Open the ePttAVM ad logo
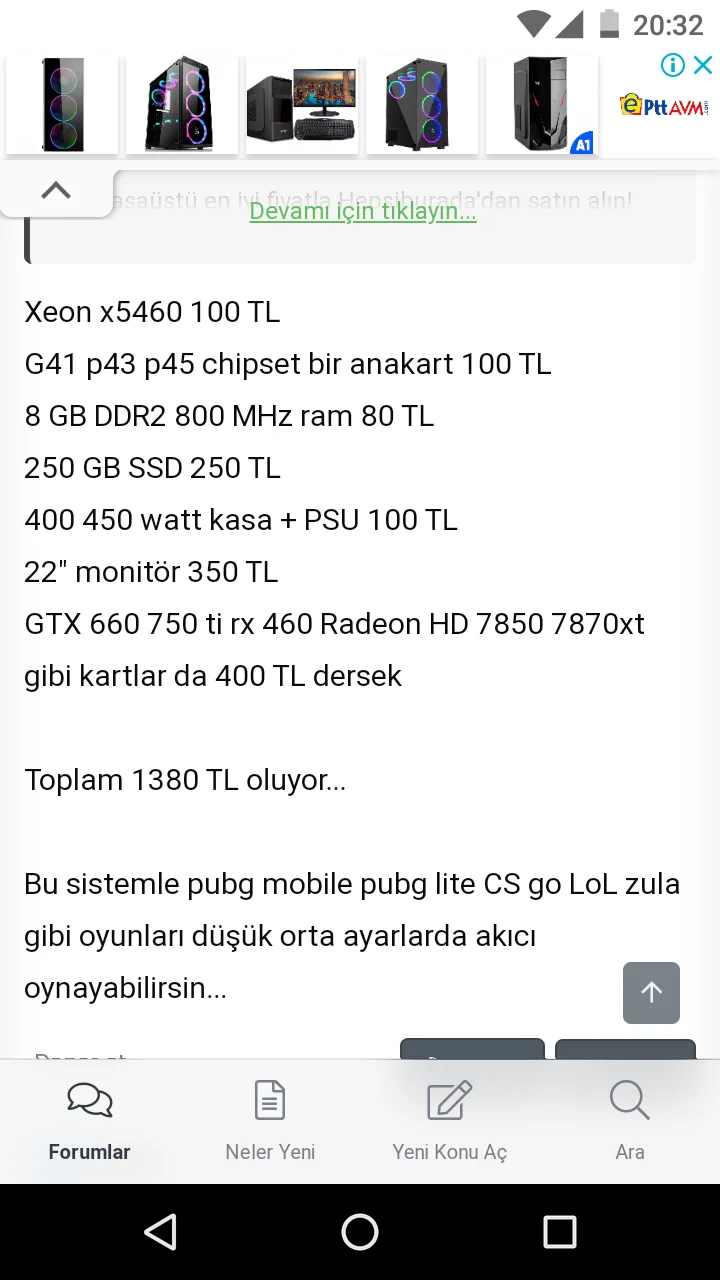 pos(664,105)
